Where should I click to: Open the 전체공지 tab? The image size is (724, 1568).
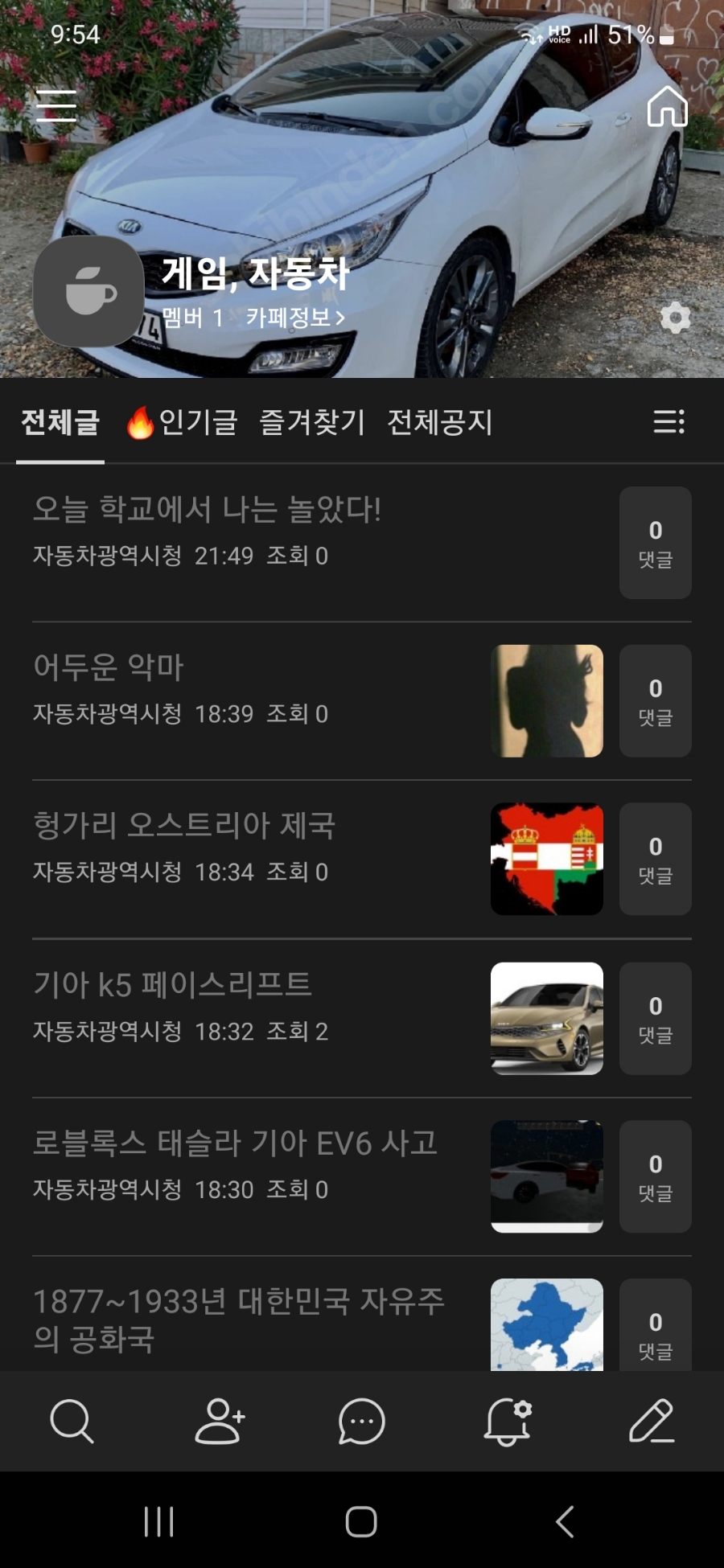point(441,422)
